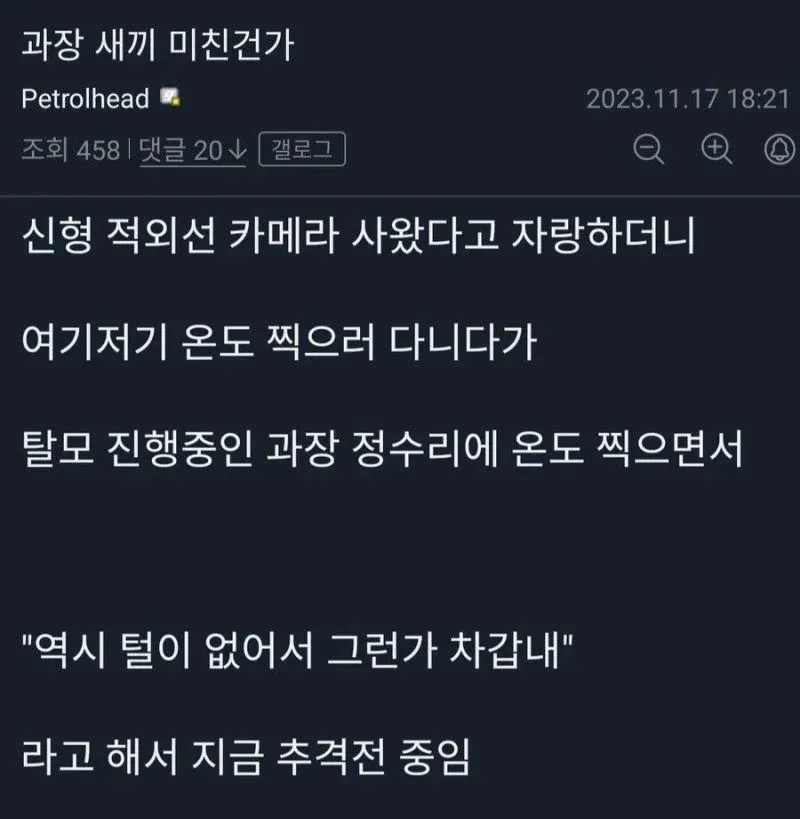The width and height of the screenshot is (800, 819).
Task: Decrease text size with the zoom-out magnifier
Action: (x=650, y=150)
